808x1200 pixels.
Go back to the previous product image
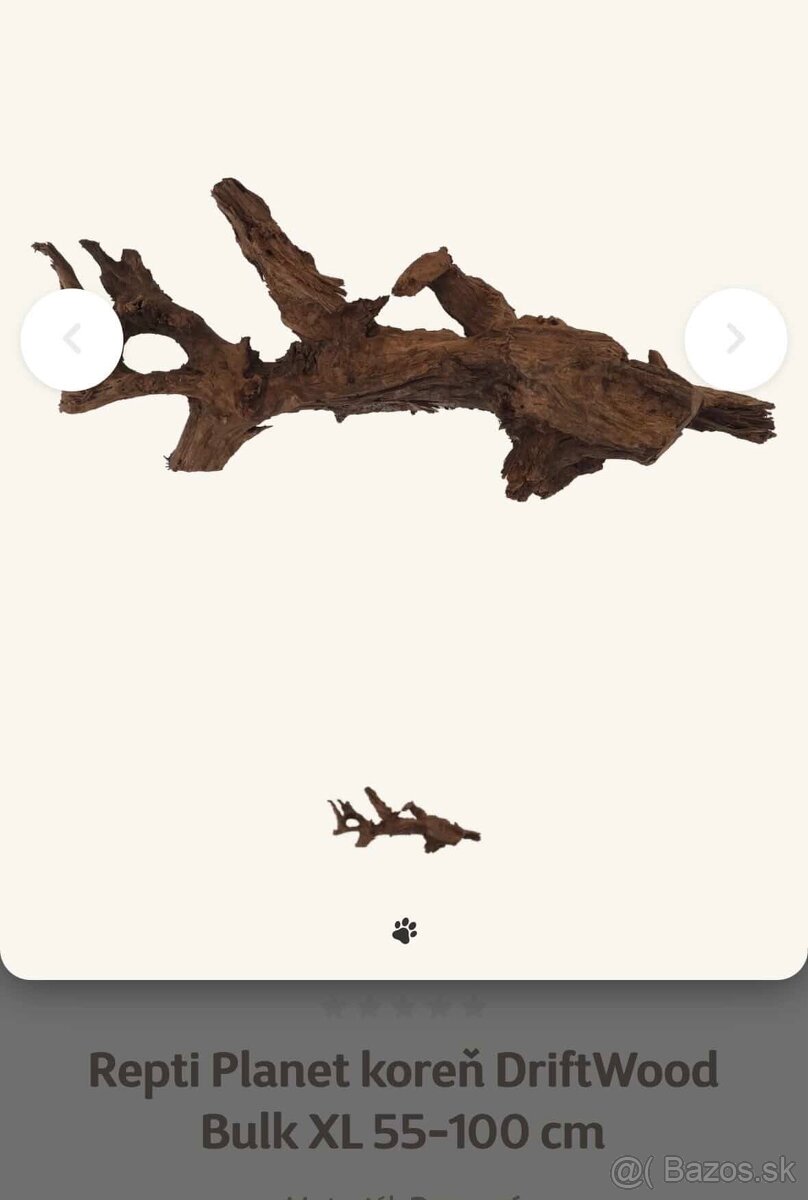(x=72, y=339)
